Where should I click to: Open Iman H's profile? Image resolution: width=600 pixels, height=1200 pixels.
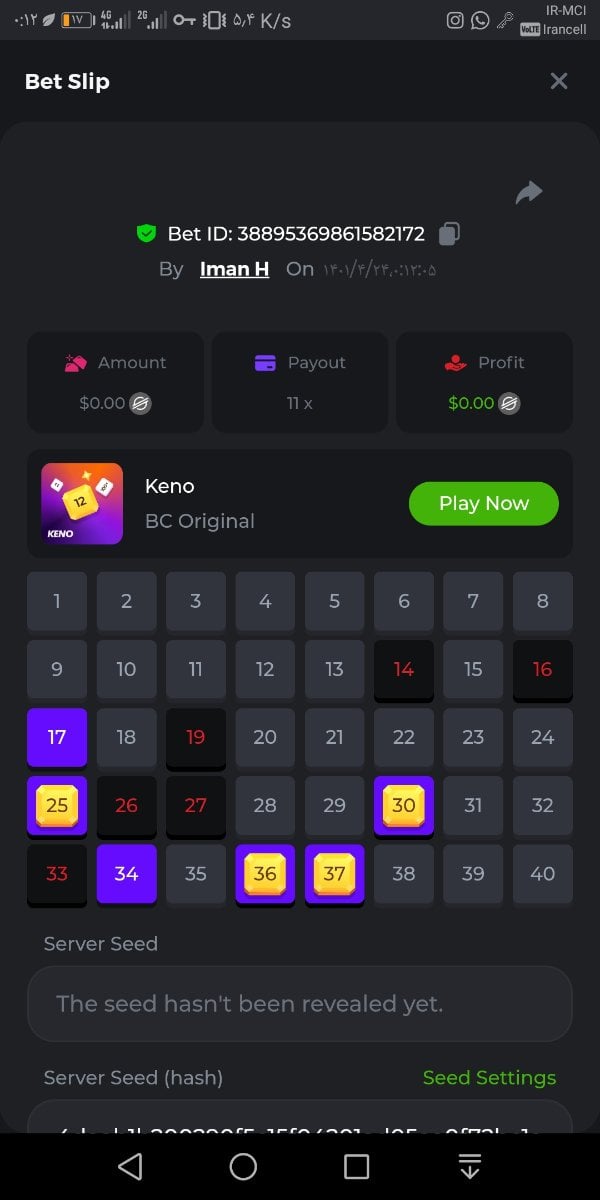click(x=234, y=269)
